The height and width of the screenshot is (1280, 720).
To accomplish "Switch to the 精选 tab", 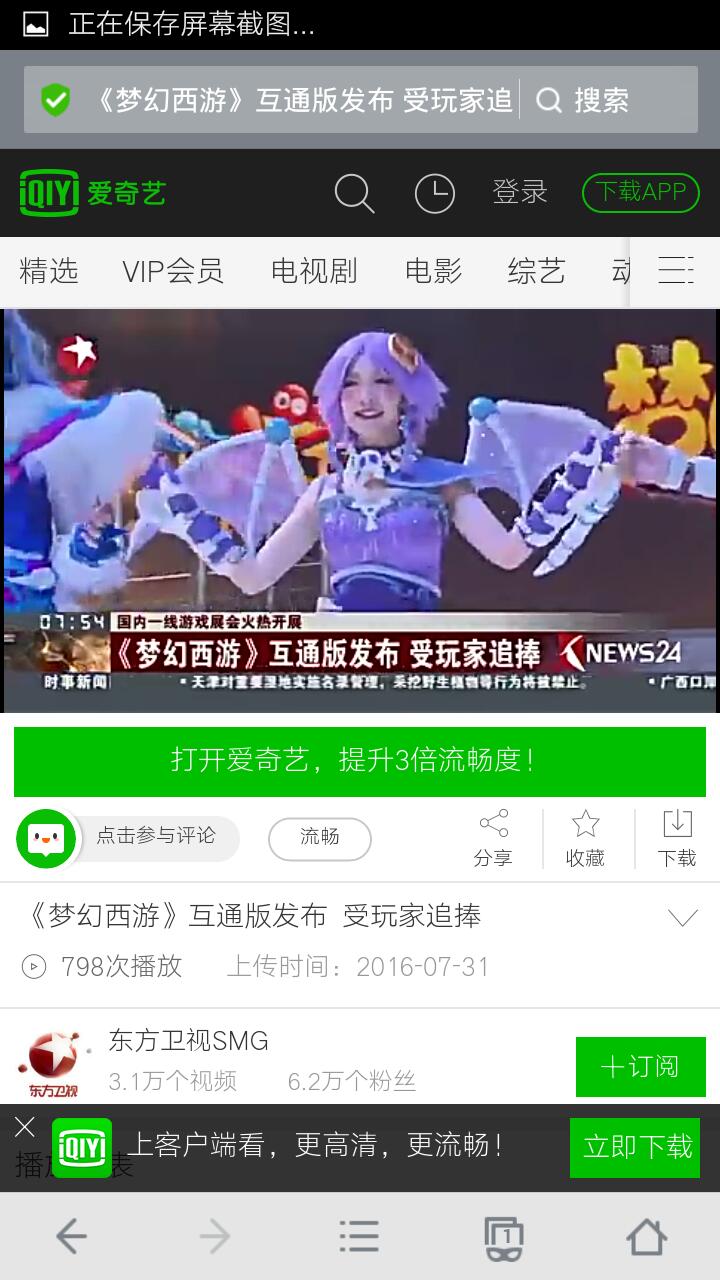I will 49,271.
